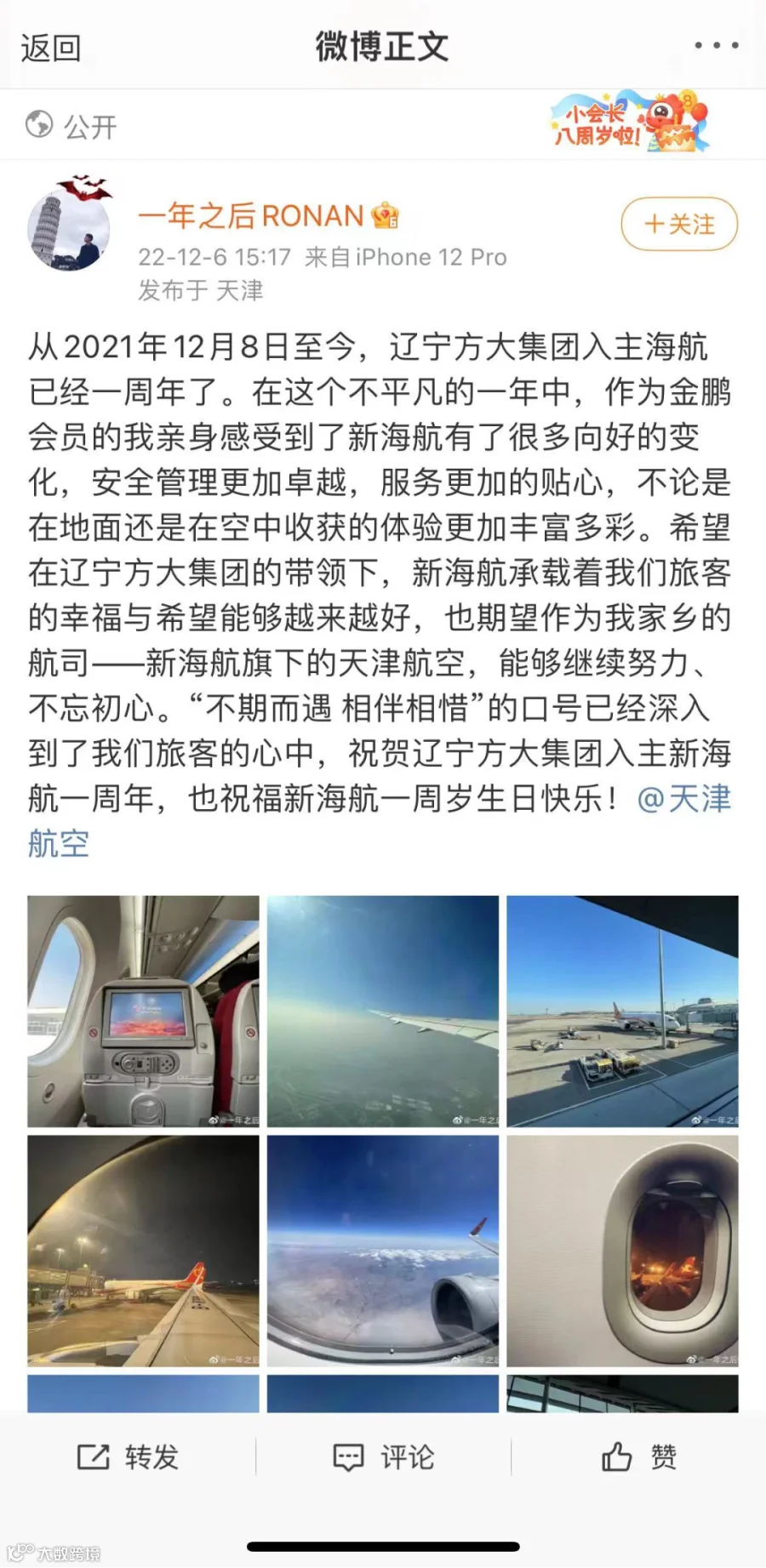Open the username 一年之后RONAN
The width and height of the screenshot is (766, 1568).
click(251, 216)
